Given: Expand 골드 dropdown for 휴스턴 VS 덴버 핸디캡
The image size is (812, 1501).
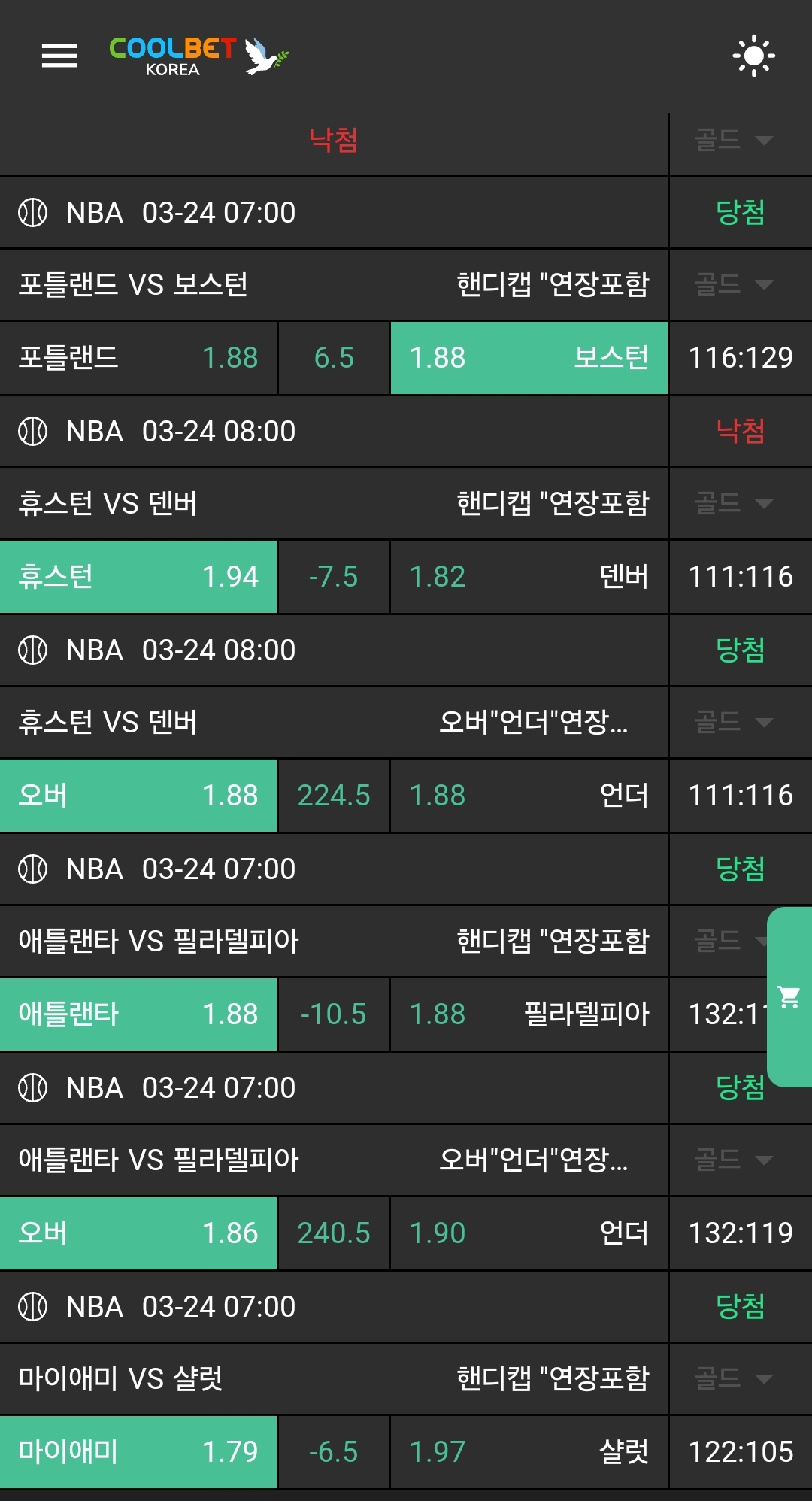Looking at the screenshot, I should point(734,503).
